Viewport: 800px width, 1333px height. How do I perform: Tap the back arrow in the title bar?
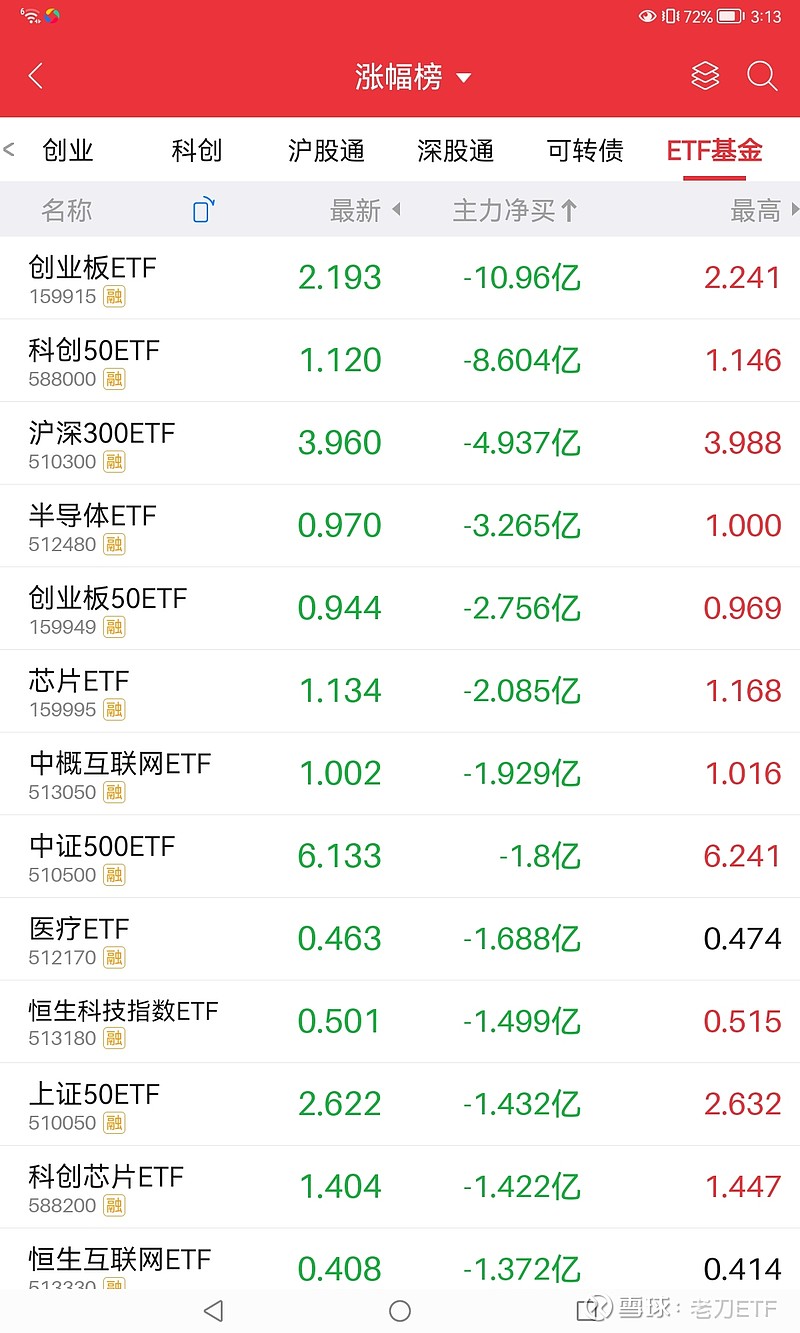coord(36,76)
